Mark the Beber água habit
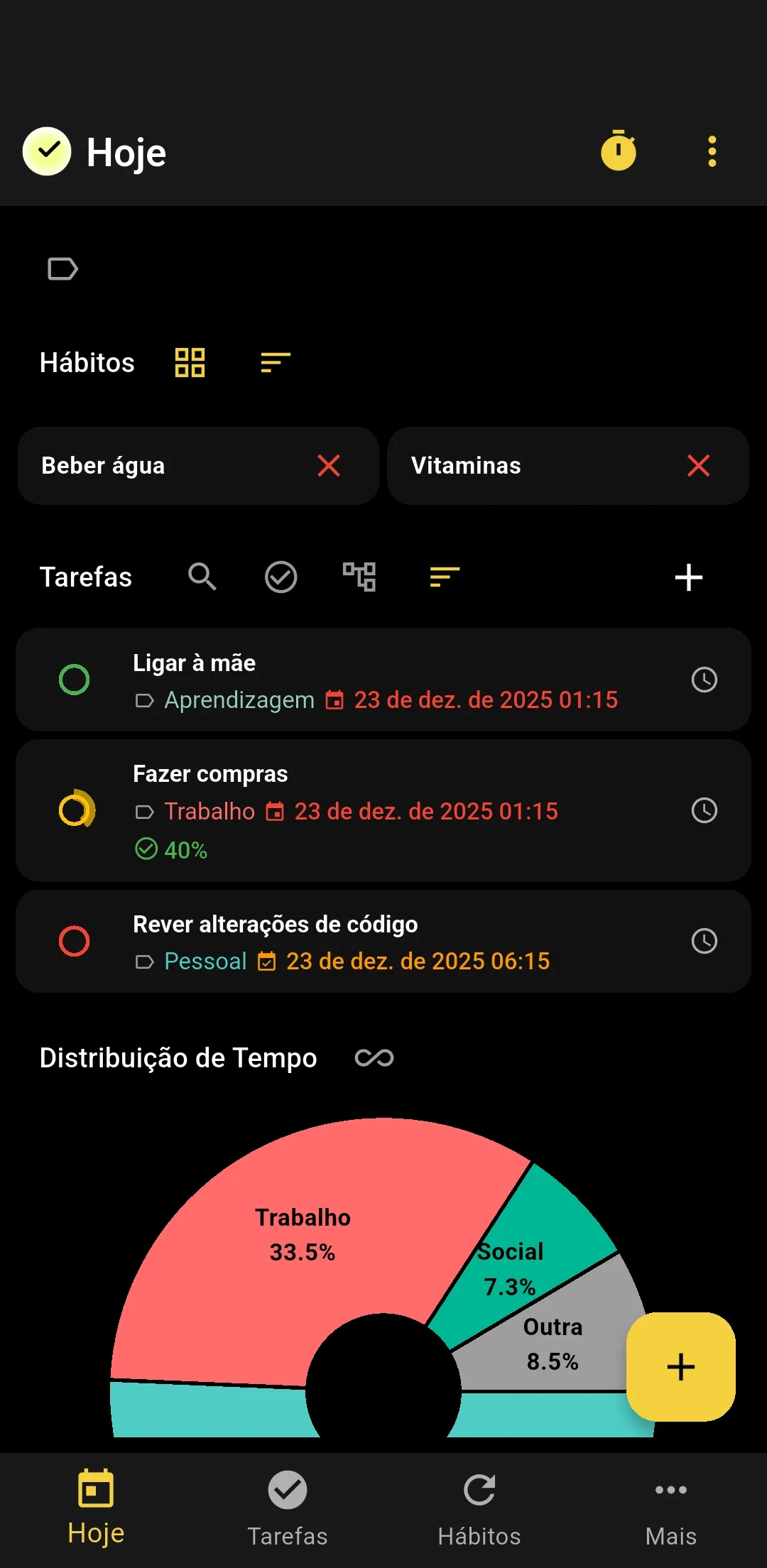Screen dimensions: 767x1568 (x=329, y=466)
